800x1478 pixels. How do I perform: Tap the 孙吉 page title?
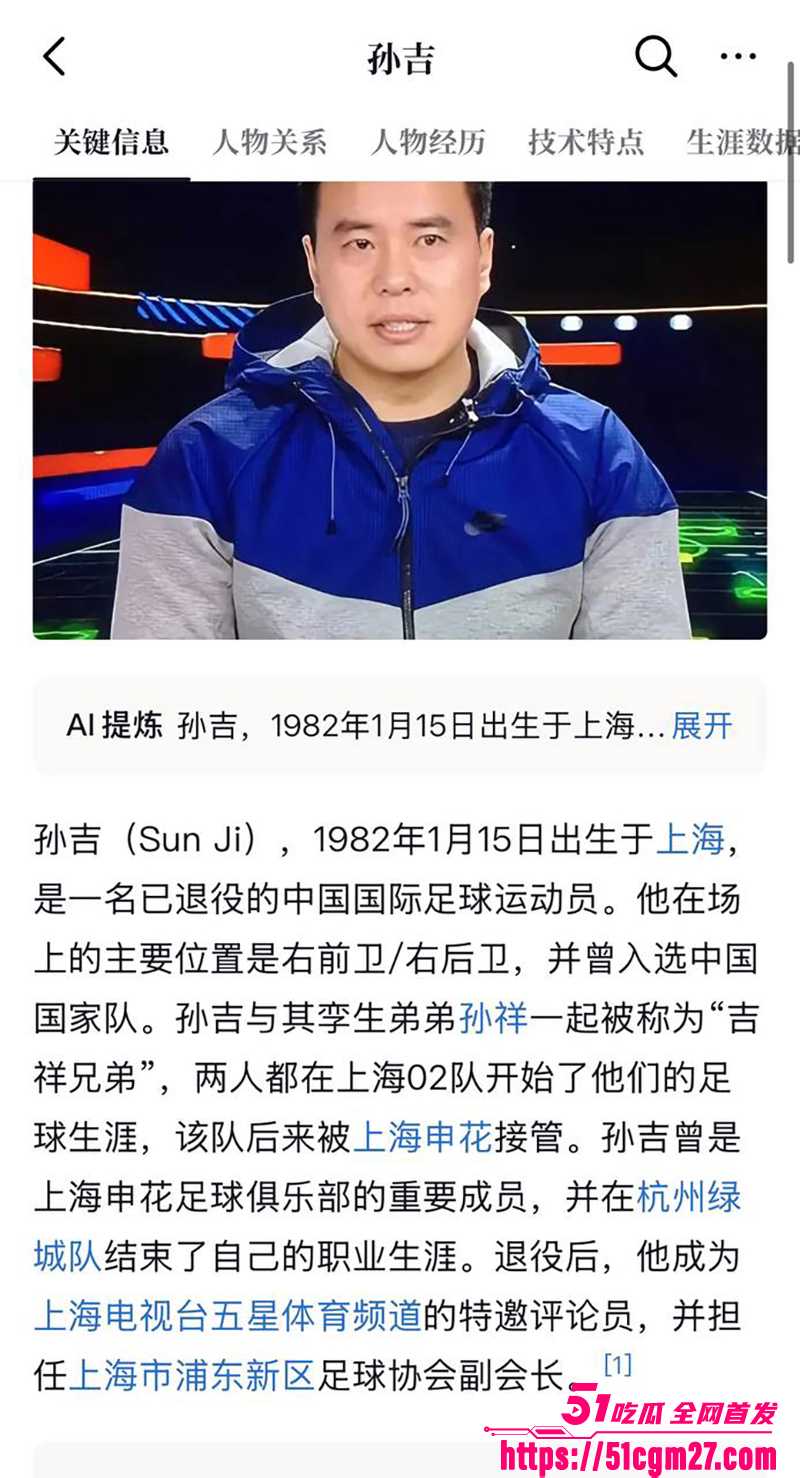coord(400,58)
